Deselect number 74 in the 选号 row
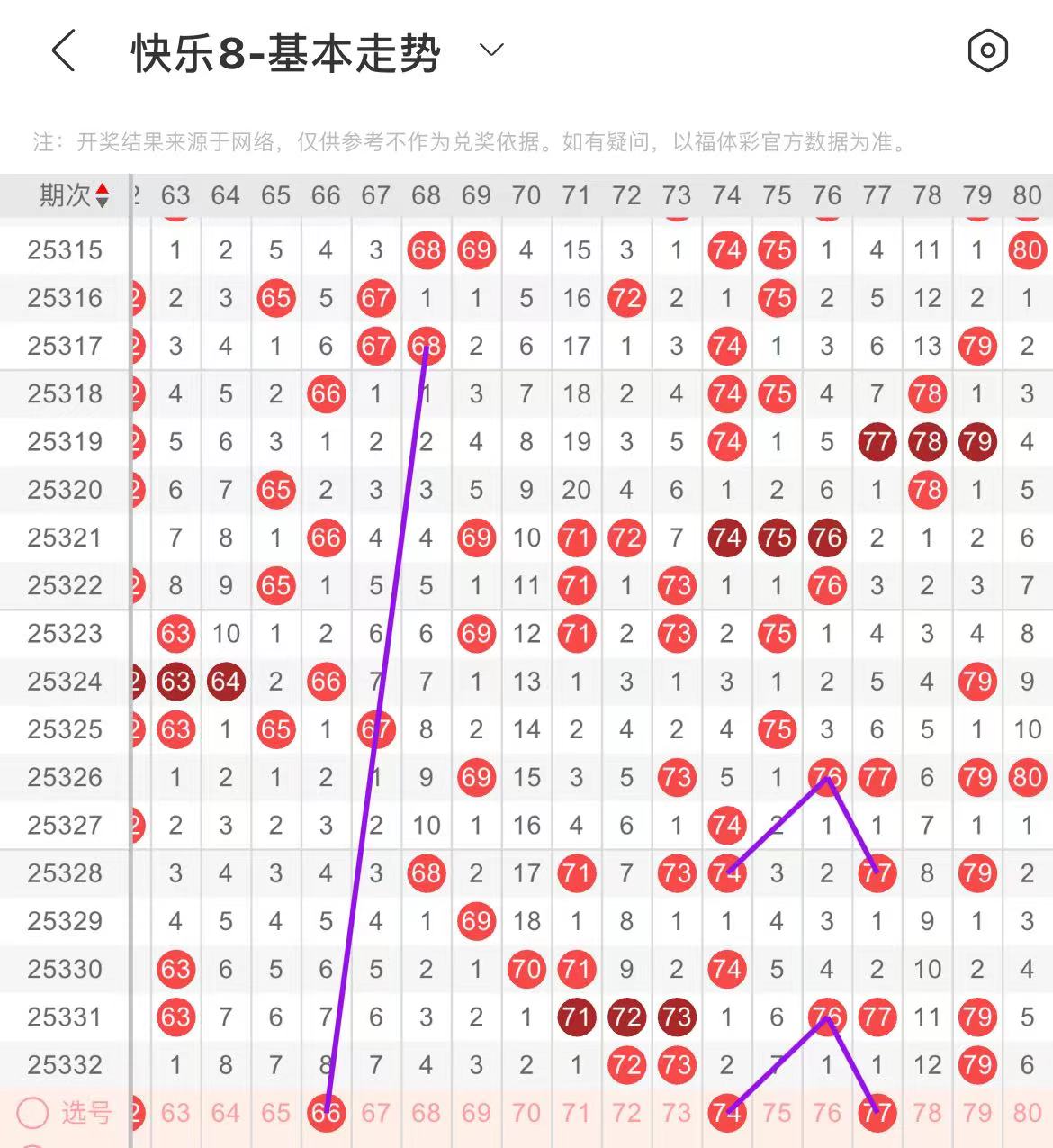Image resolution: width=1053 pixels, height=1148 pixels. 726,1113
